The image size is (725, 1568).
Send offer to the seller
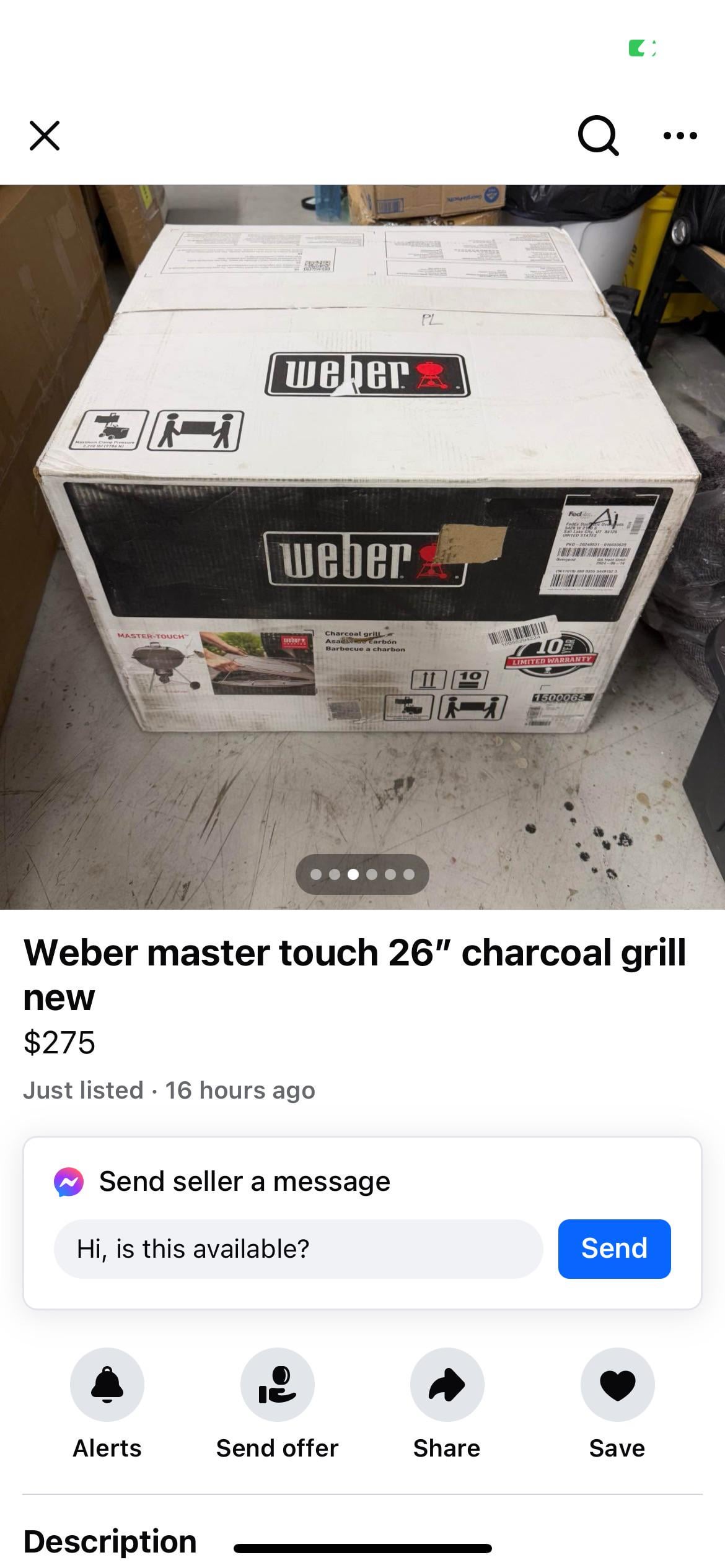click(x=277, y=1385)
